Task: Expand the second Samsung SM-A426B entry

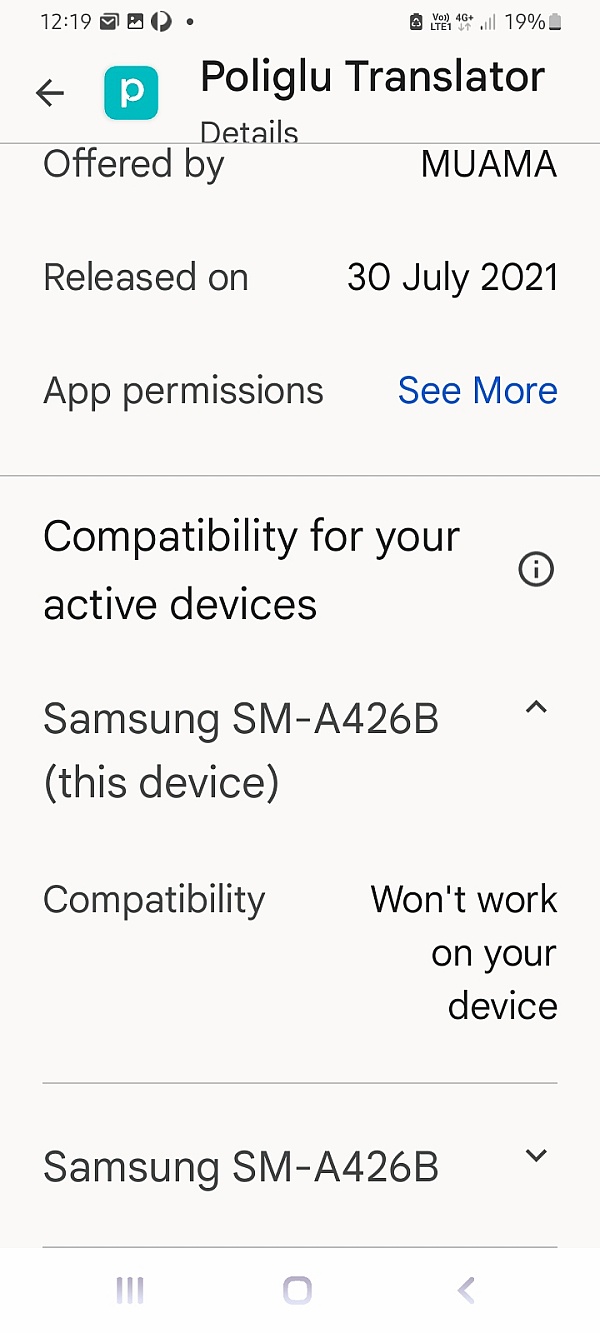Action: 536,1156
